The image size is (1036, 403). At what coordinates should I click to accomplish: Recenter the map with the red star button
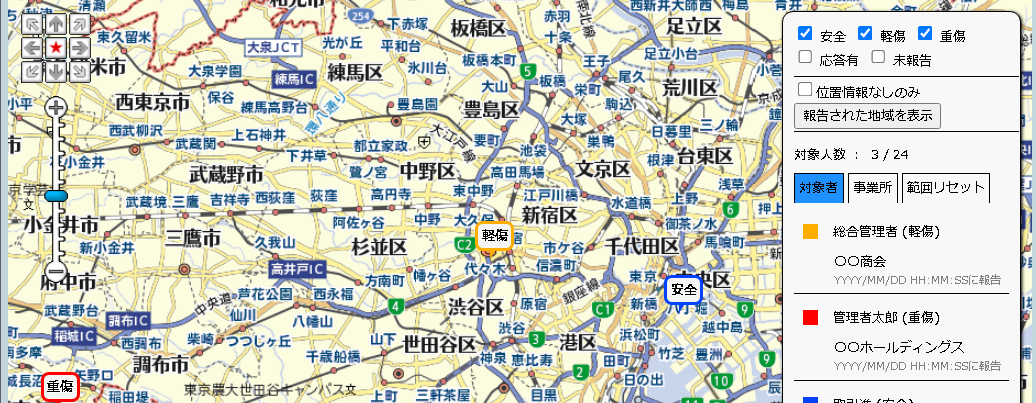(56, 47)
